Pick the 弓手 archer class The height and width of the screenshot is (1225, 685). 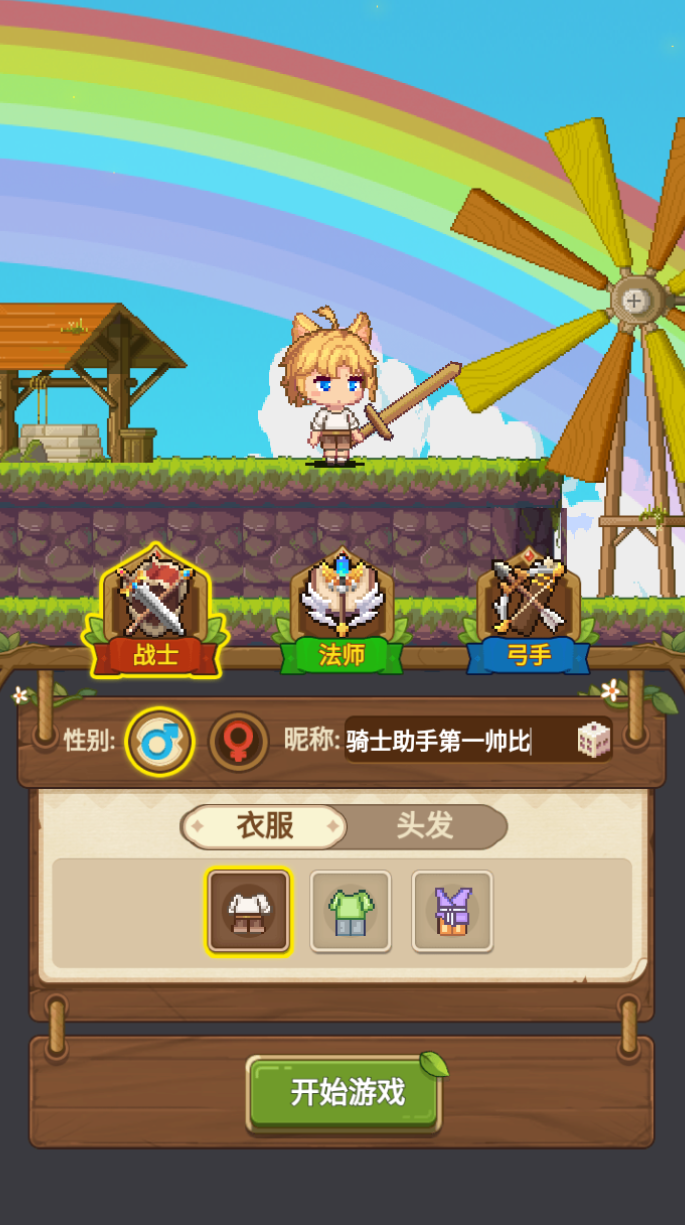[x=528, y=612]
